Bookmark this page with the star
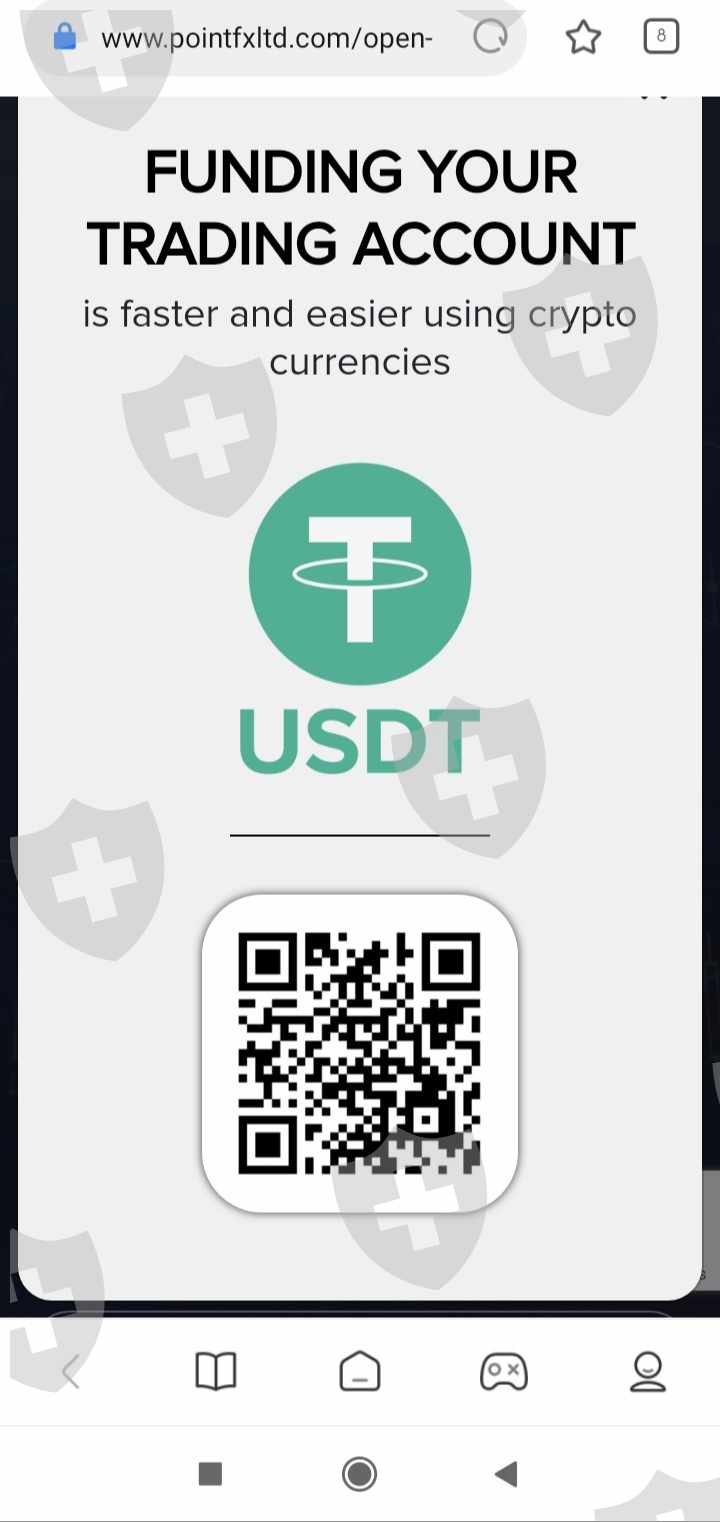Screen dimensions: 720x1522 point(583,38)
